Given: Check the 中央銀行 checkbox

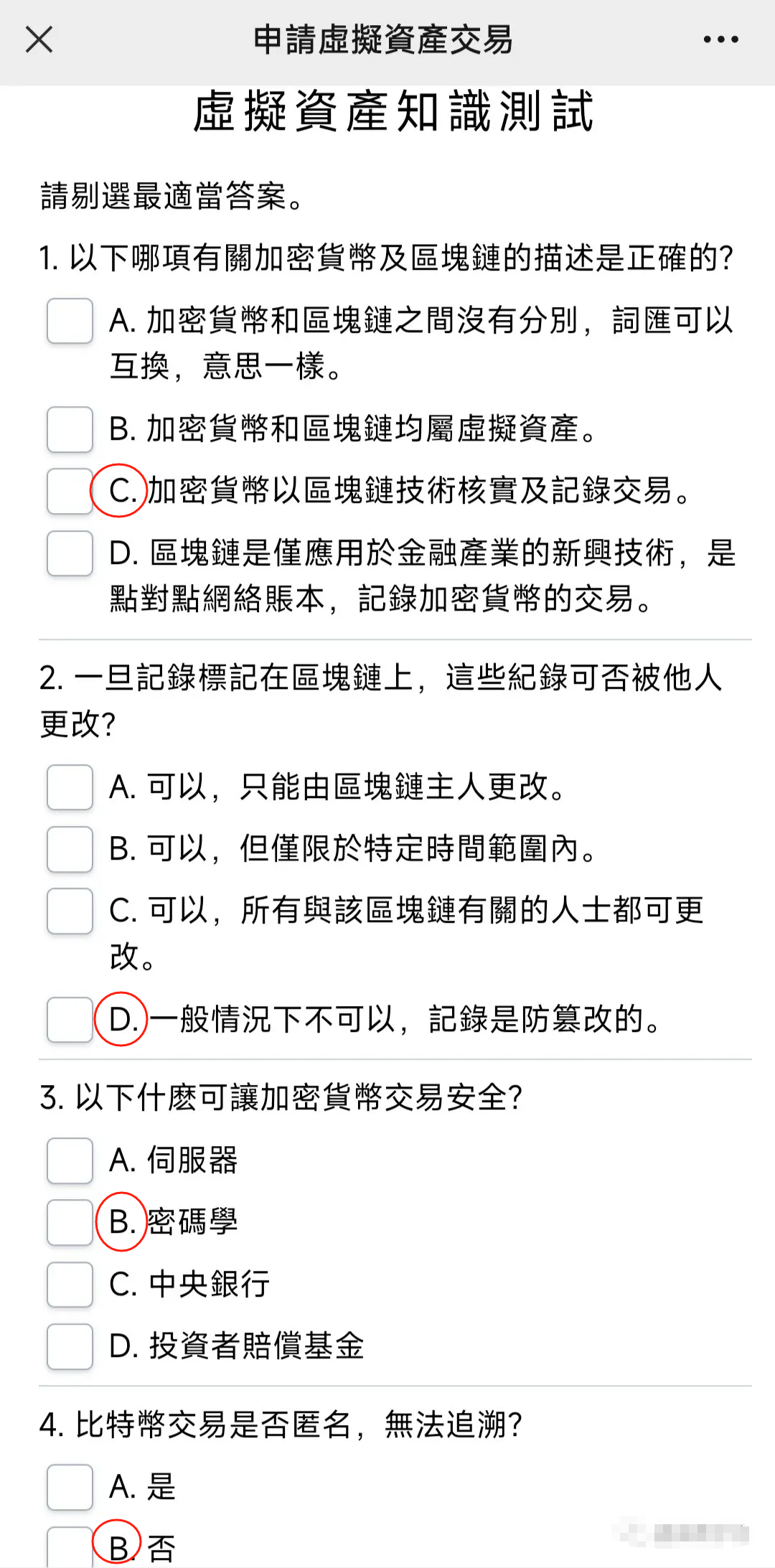Looking at the screenshot, I should (70, 1285).
